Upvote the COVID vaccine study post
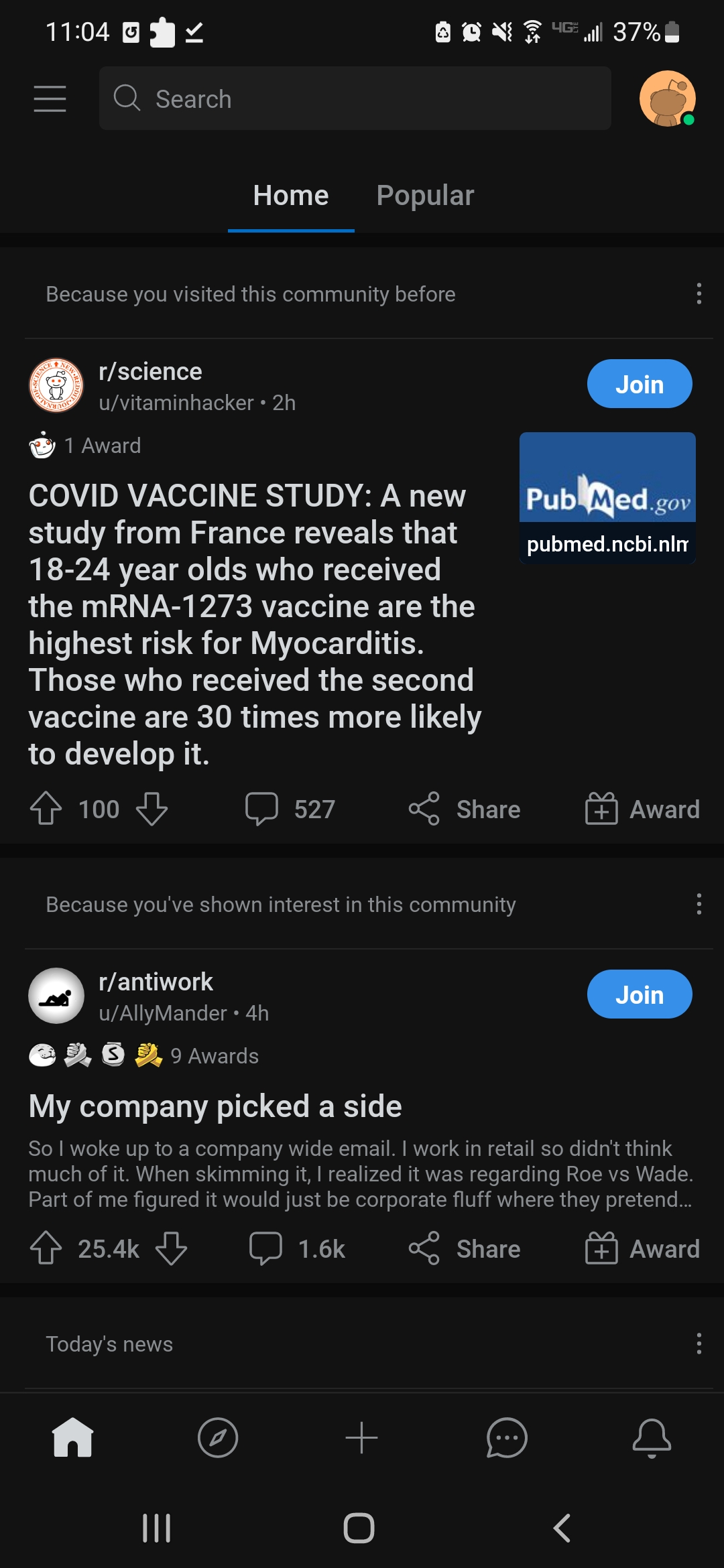 [46, 809]
